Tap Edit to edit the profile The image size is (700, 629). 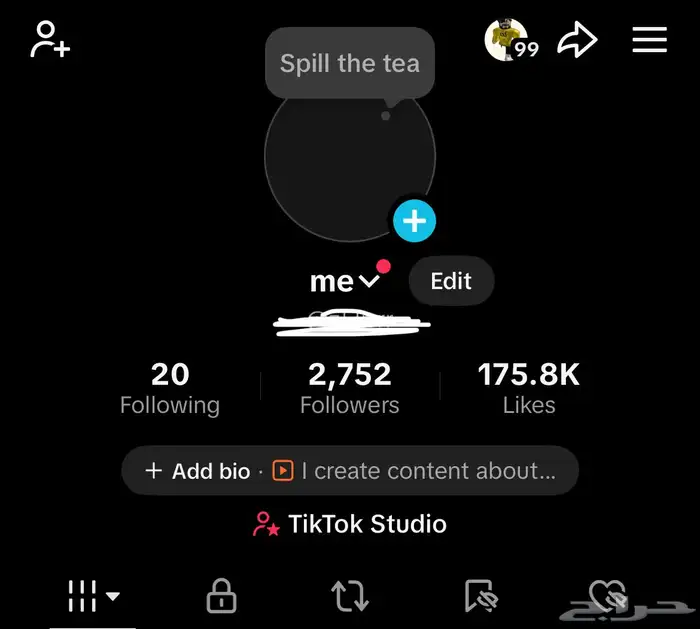click(x=451, y=282)
